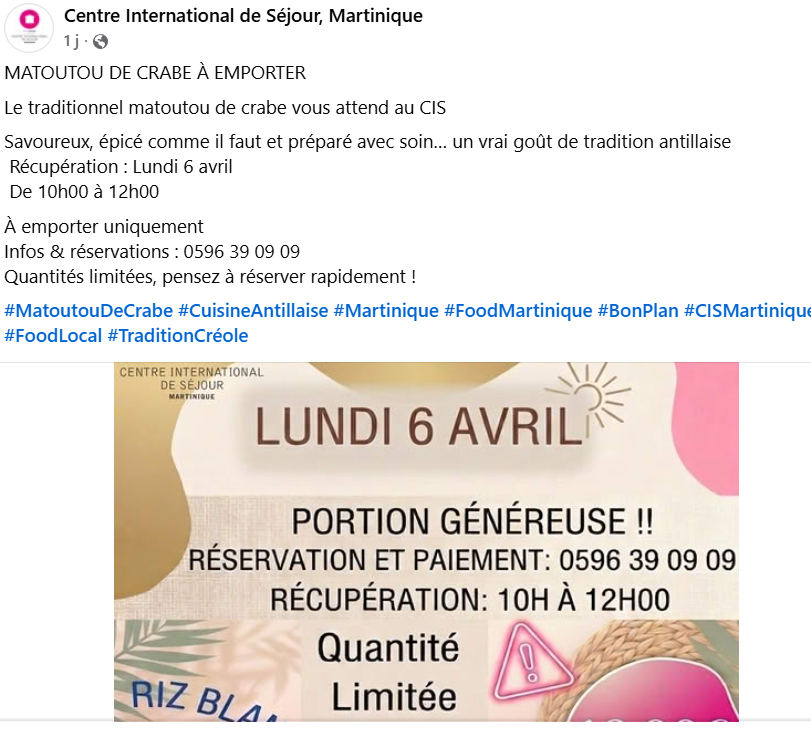Open the Lundi 6 Avril flyer image

tap(426, 540)
